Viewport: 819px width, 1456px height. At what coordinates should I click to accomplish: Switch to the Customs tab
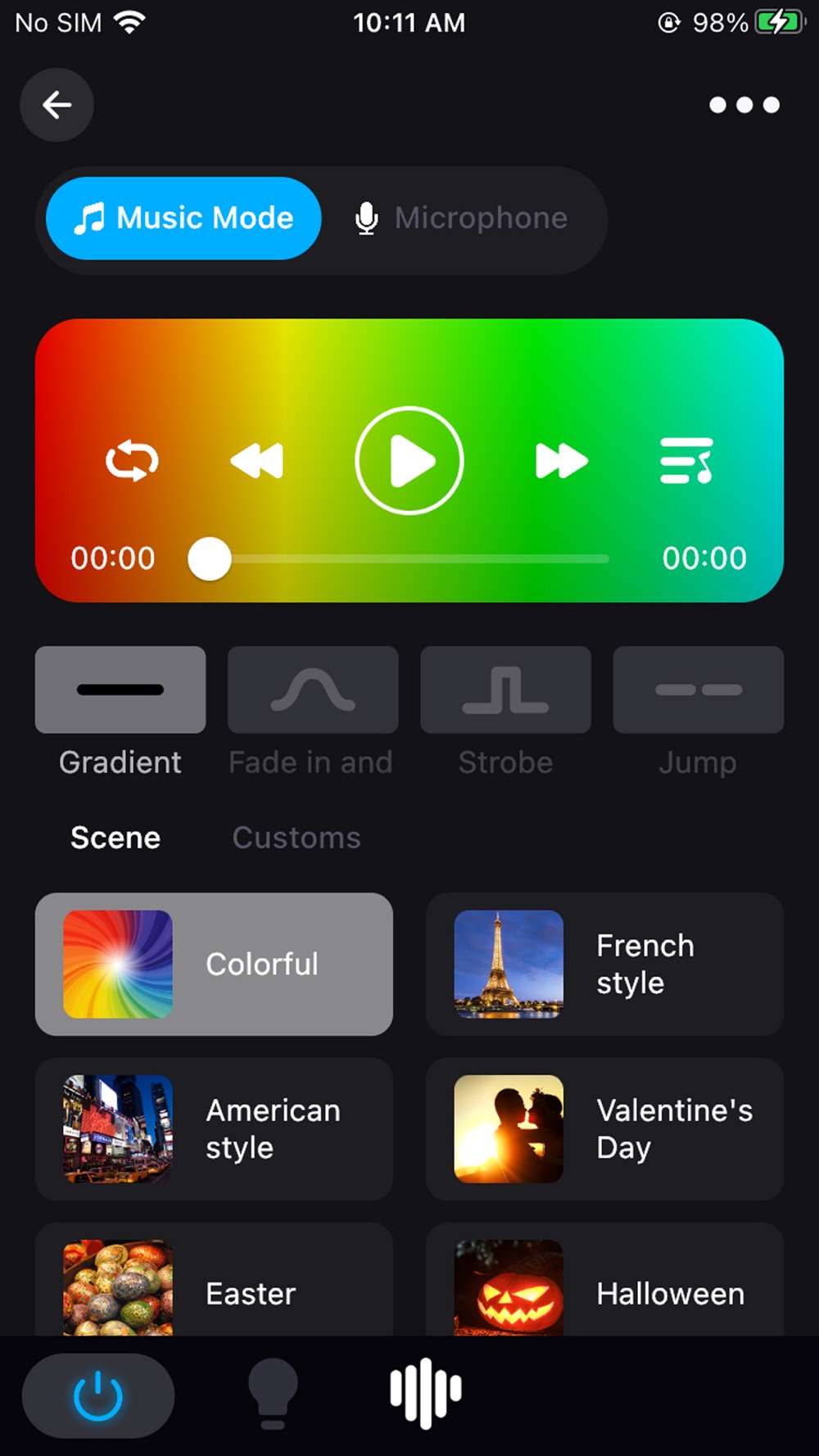296,838
